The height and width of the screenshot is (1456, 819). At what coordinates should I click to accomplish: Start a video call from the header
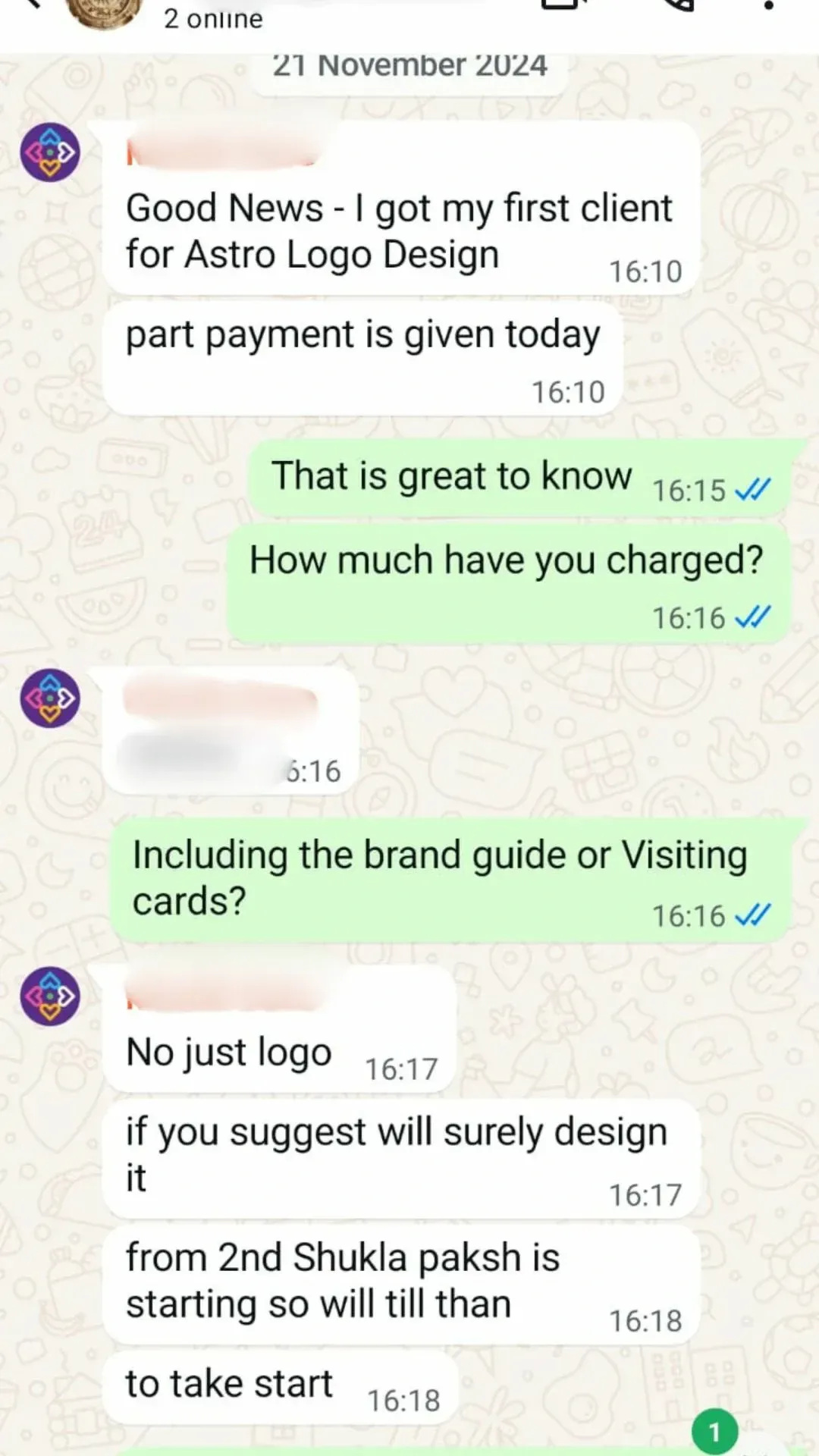(564, 4)
